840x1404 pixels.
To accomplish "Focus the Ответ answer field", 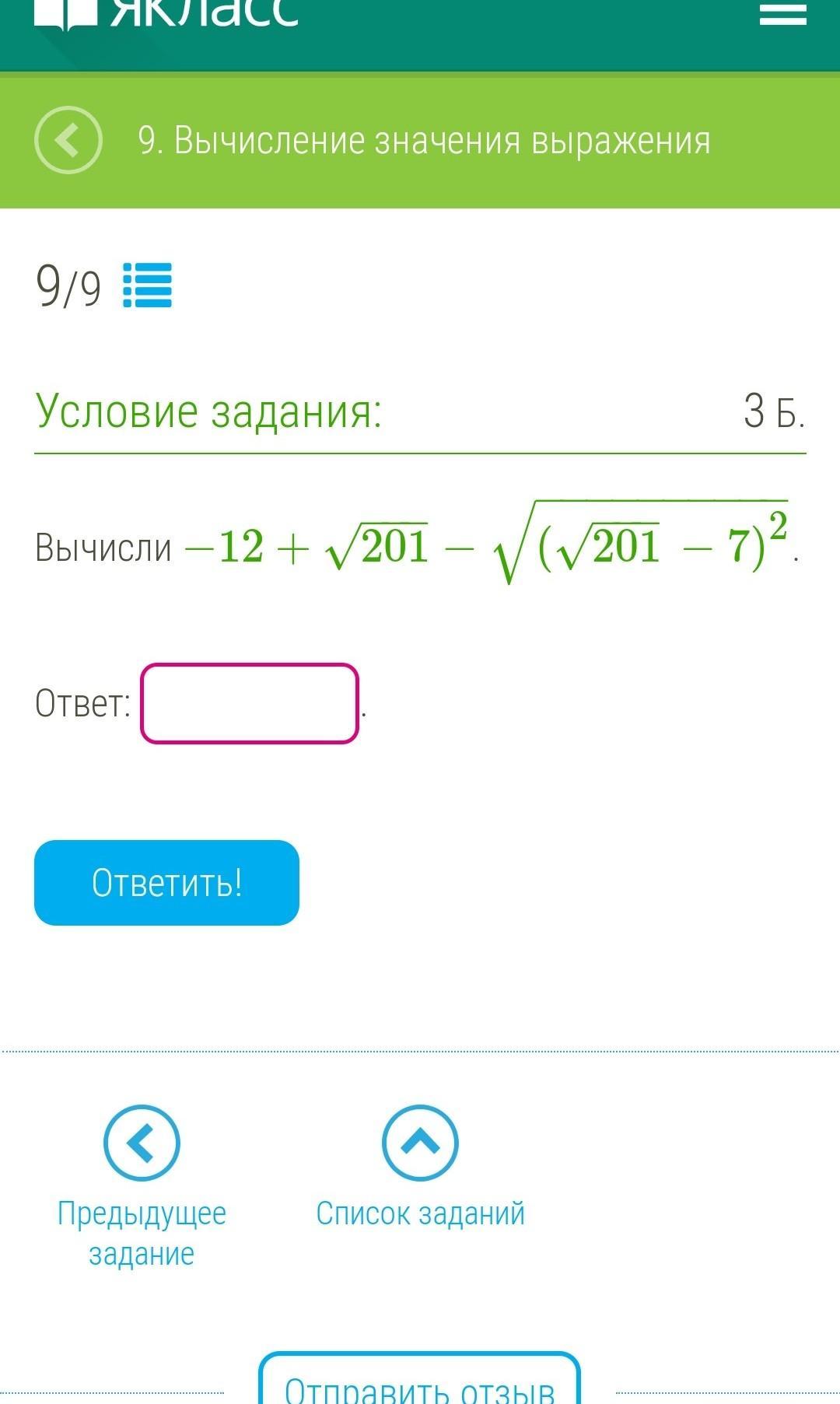I will pos(250,703).
